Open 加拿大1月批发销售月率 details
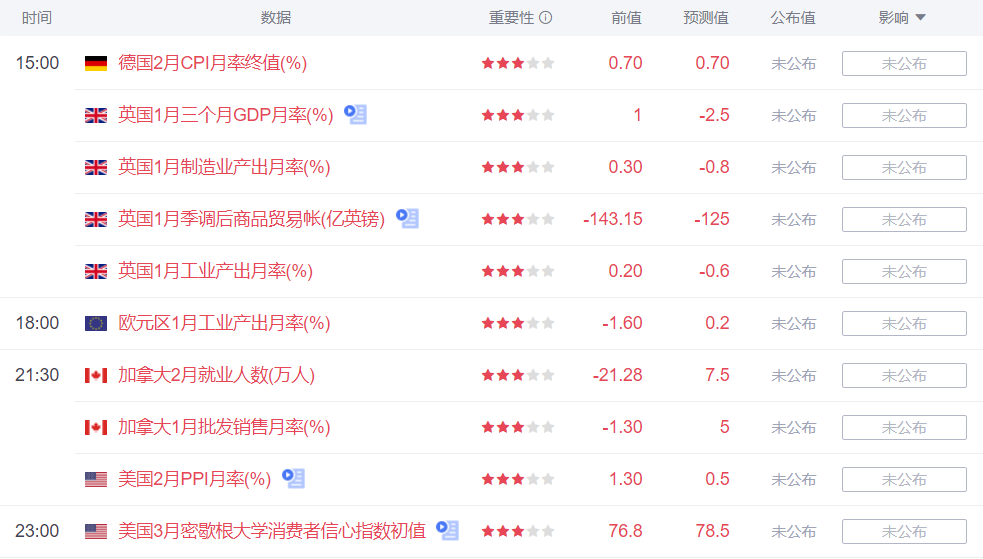The height and width of the screenshot is (559, 983). pos(224,427)
